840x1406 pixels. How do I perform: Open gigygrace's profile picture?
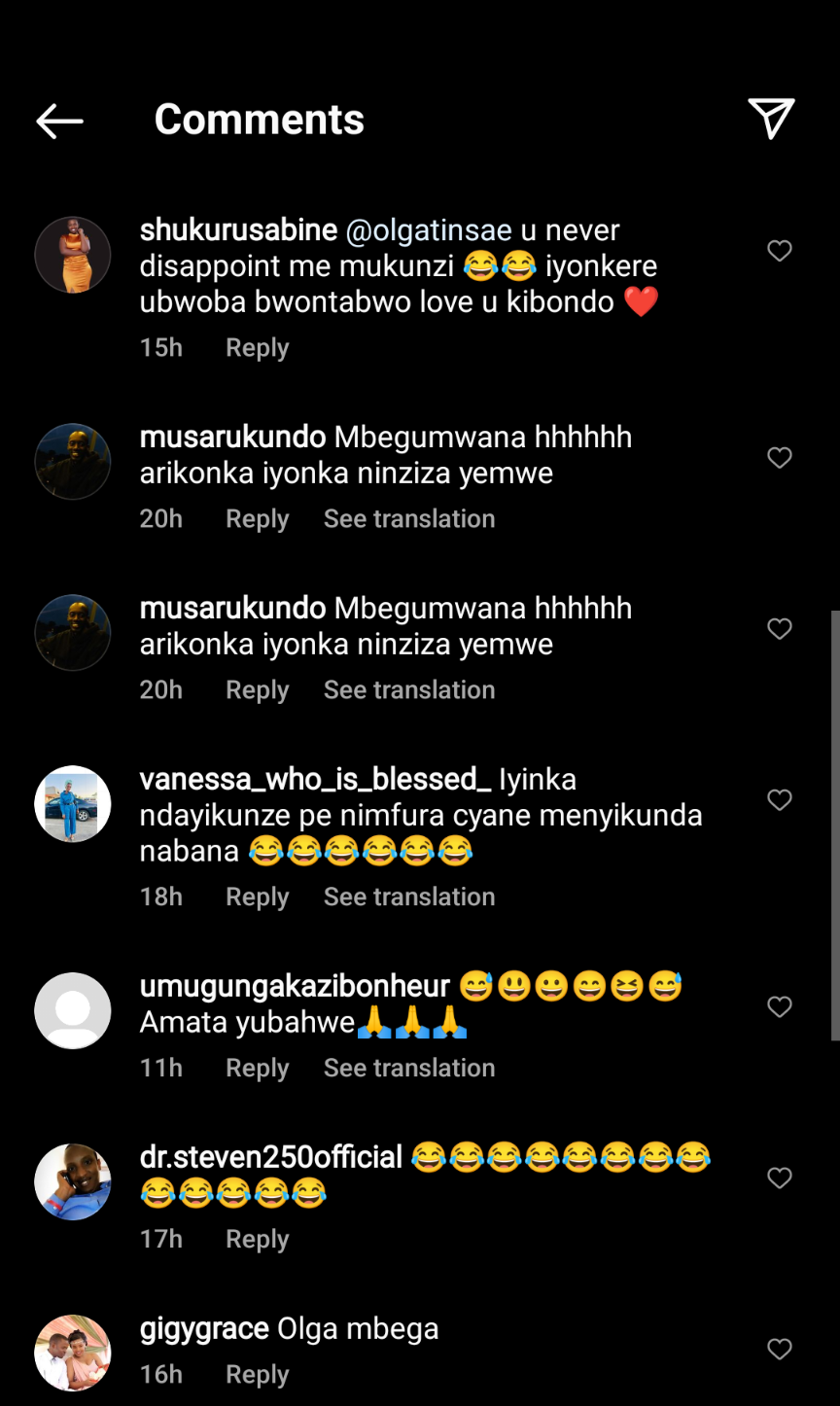73,1353
